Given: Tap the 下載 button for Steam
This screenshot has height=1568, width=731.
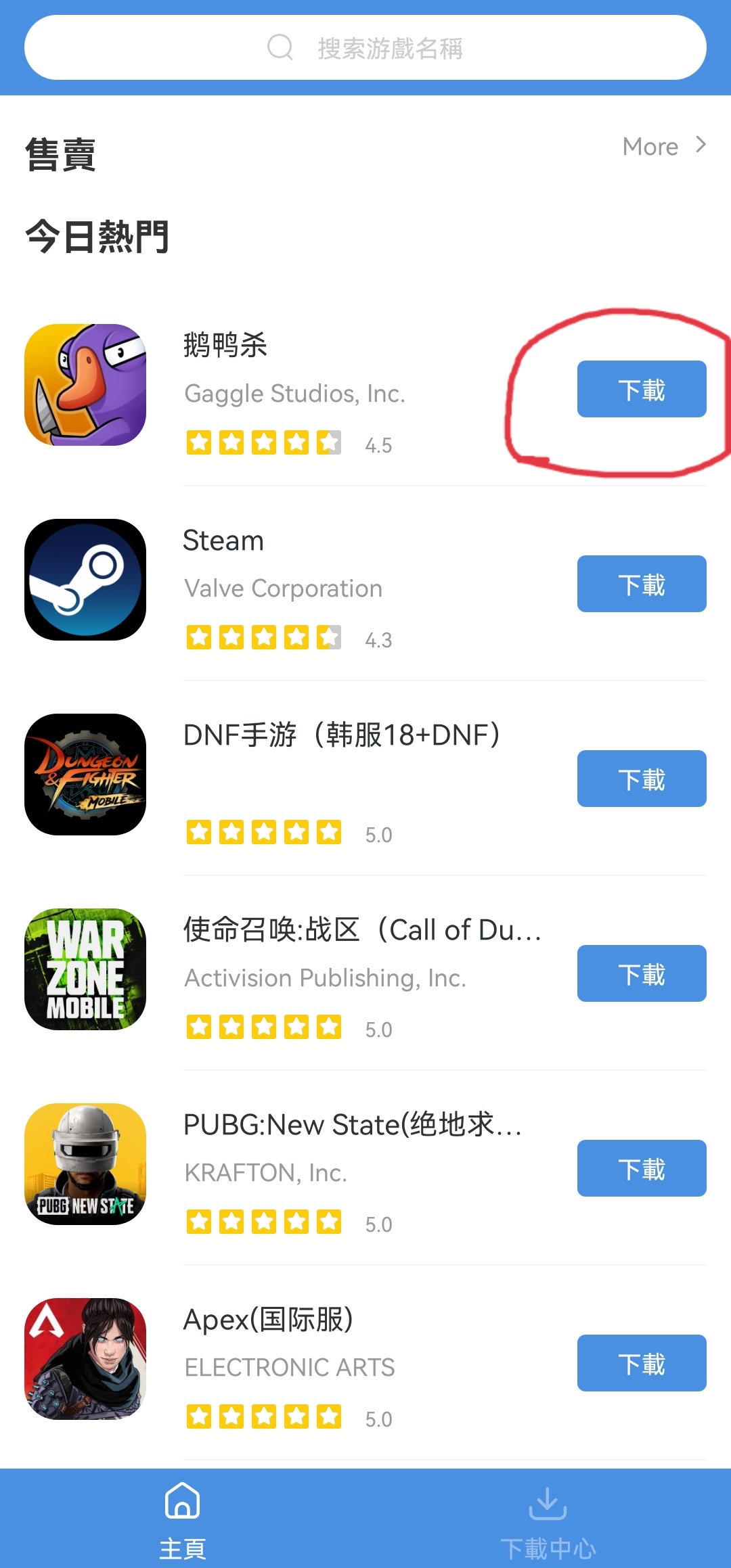Looking at the screenshot, I should point(641,584).
